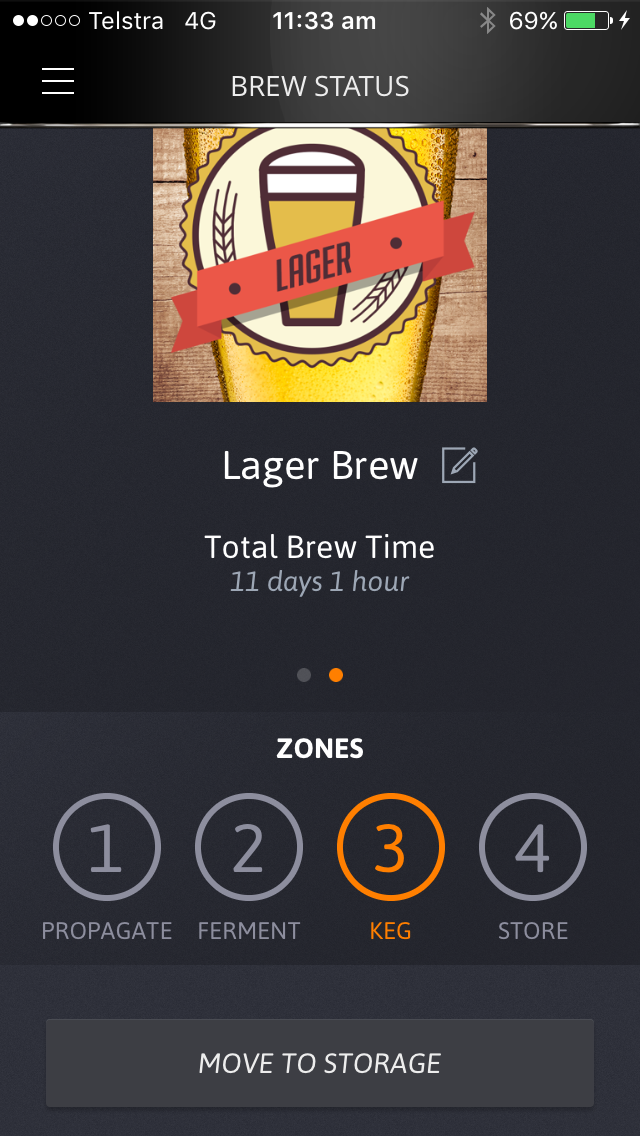Select zone 2 Ferment
This screenshot has width=640, height=1136.
[249, 848]
